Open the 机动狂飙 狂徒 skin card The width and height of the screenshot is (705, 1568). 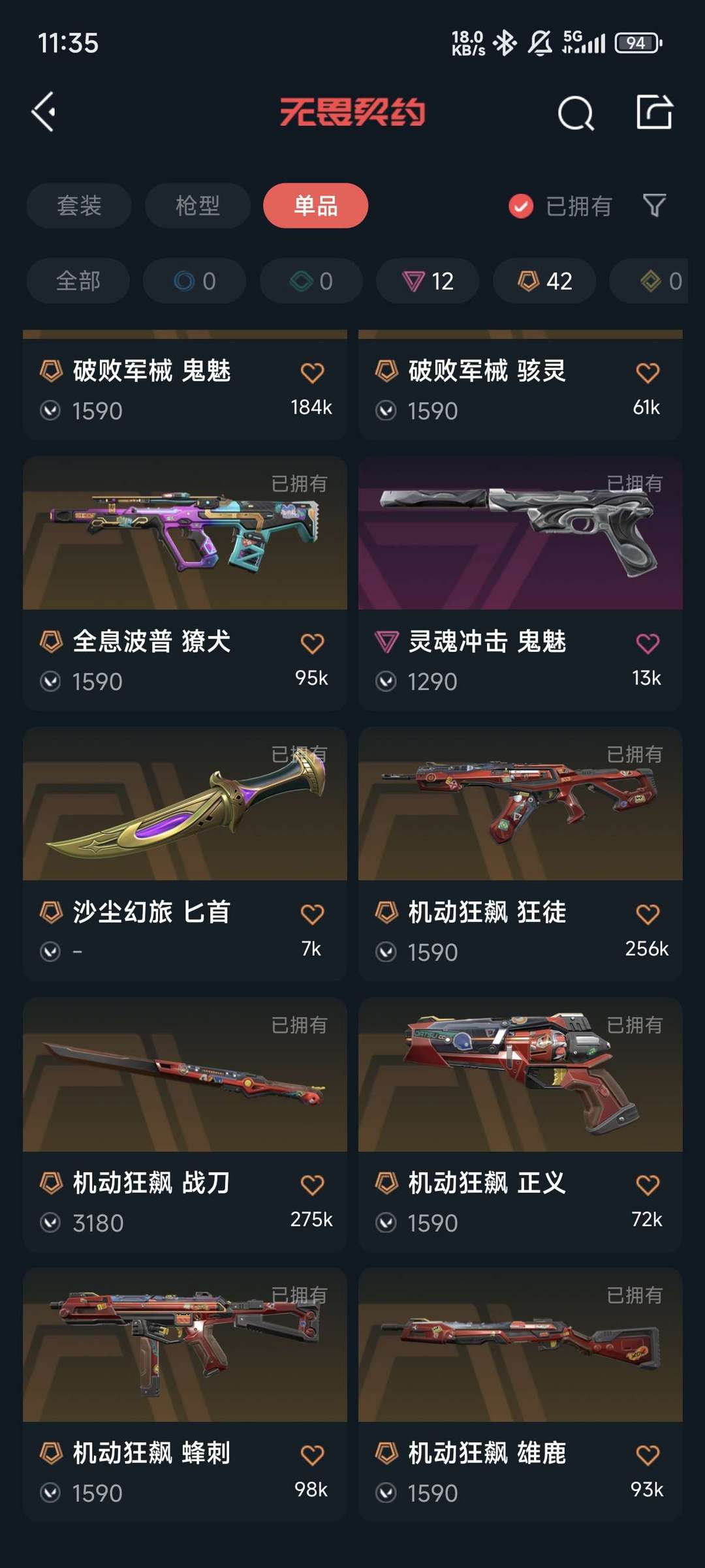[520, 854]
